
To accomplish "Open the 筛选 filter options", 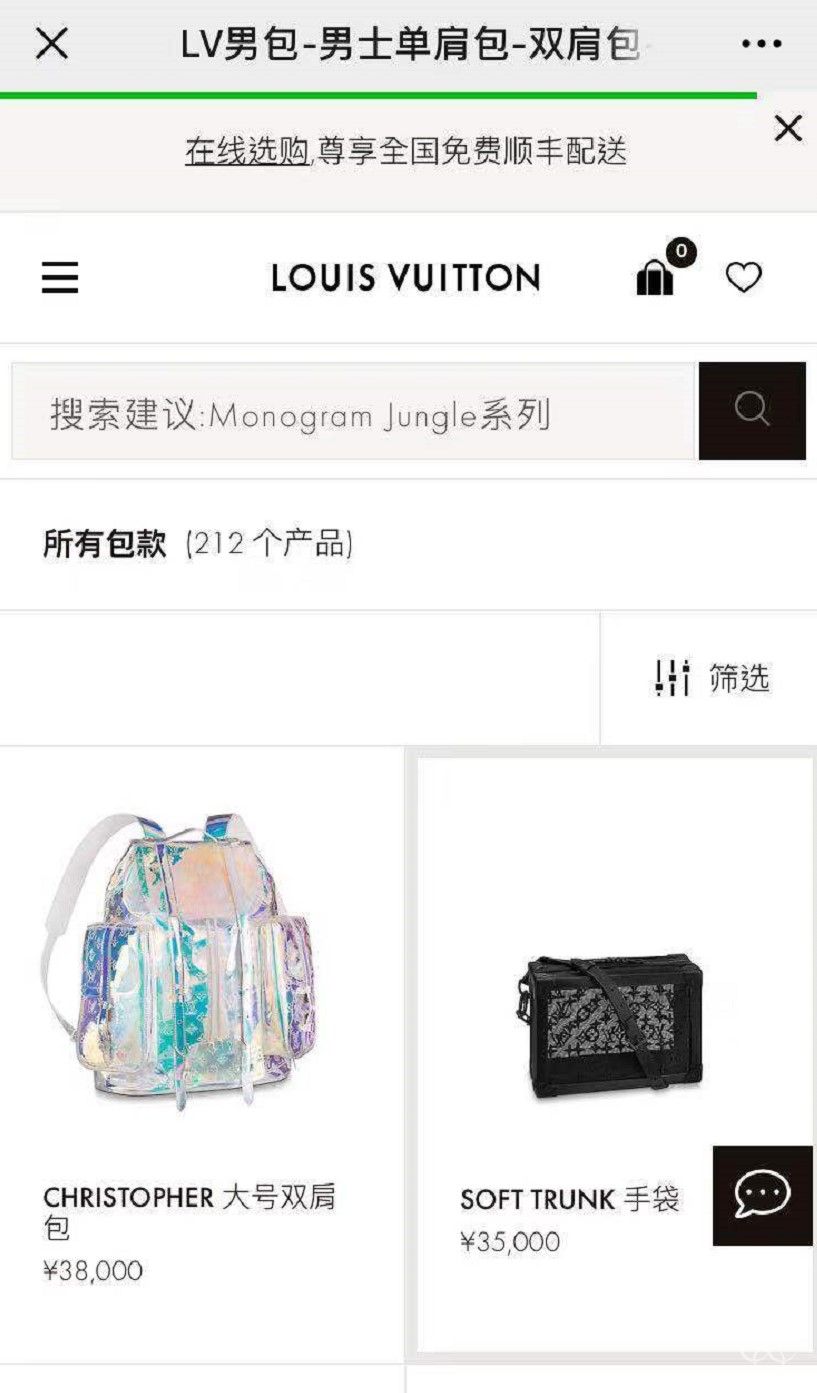I will (x=712, y=678).
